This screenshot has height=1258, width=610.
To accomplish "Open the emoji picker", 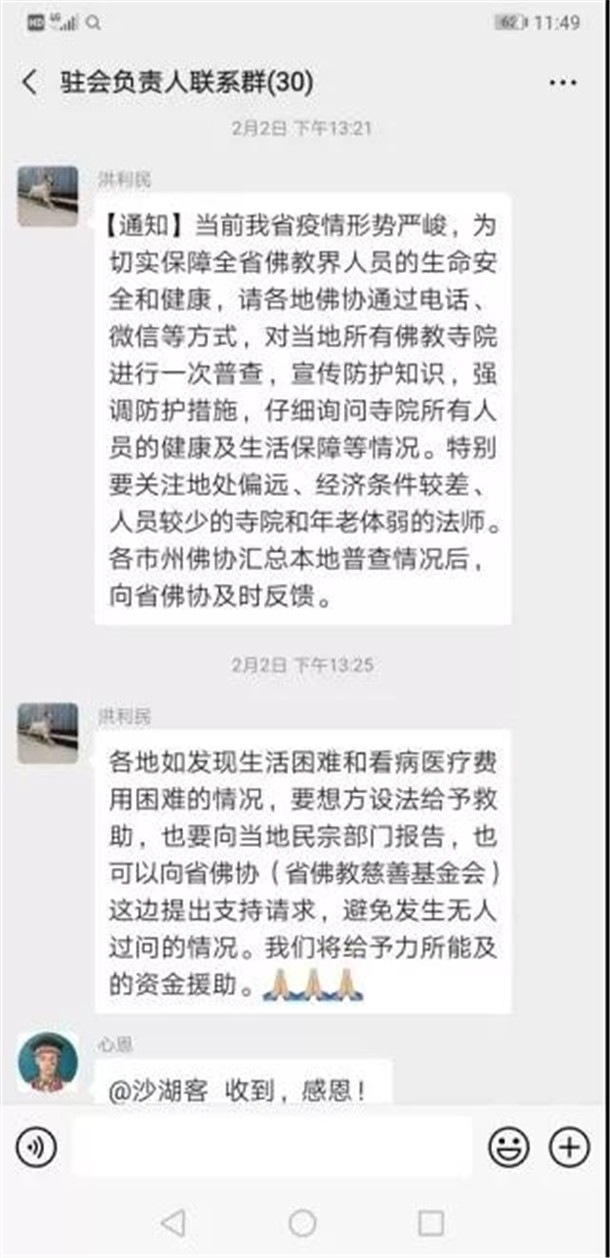I will click(508, 1147).
